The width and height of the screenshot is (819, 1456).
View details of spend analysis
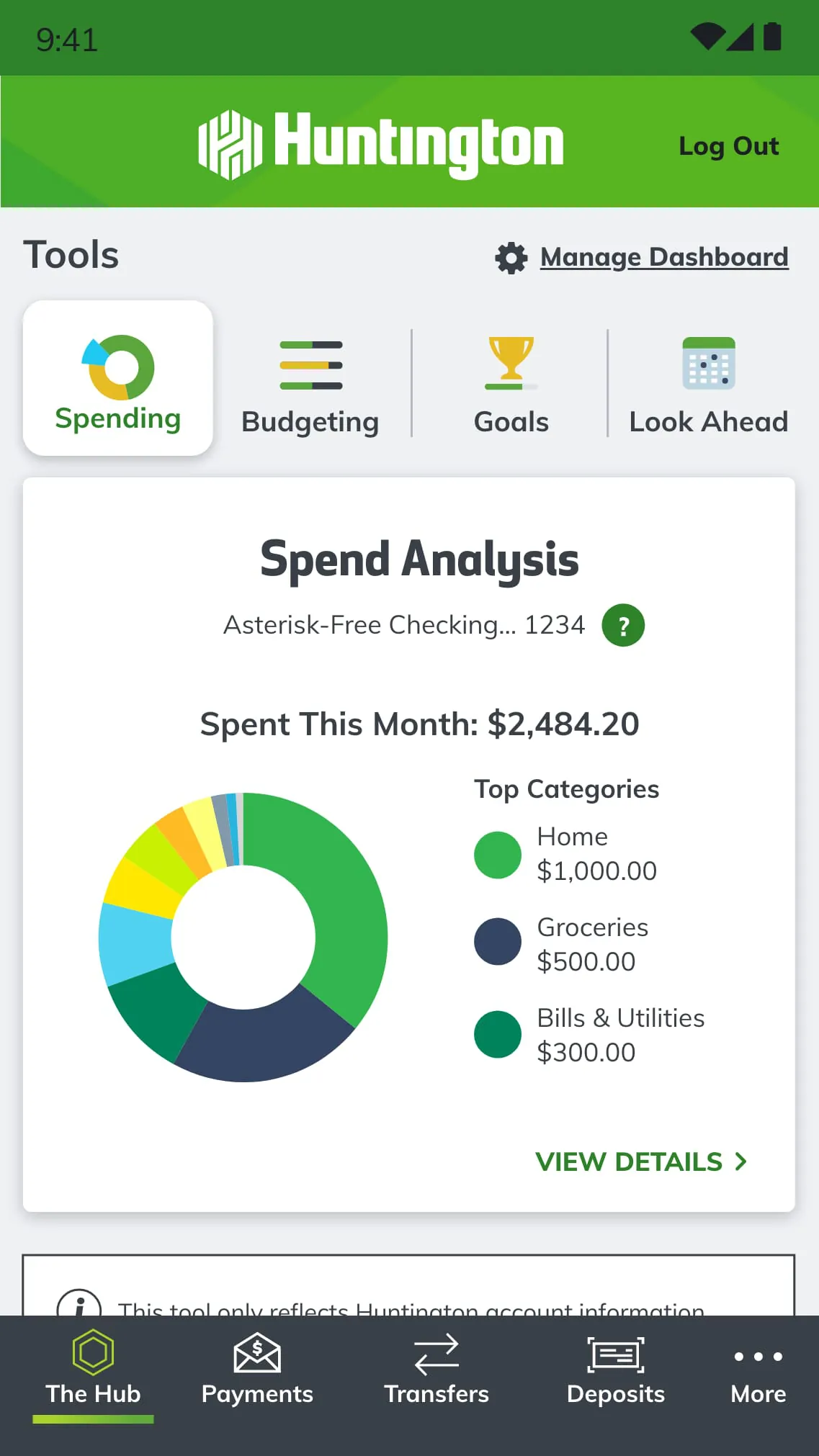coord(640,1161)
